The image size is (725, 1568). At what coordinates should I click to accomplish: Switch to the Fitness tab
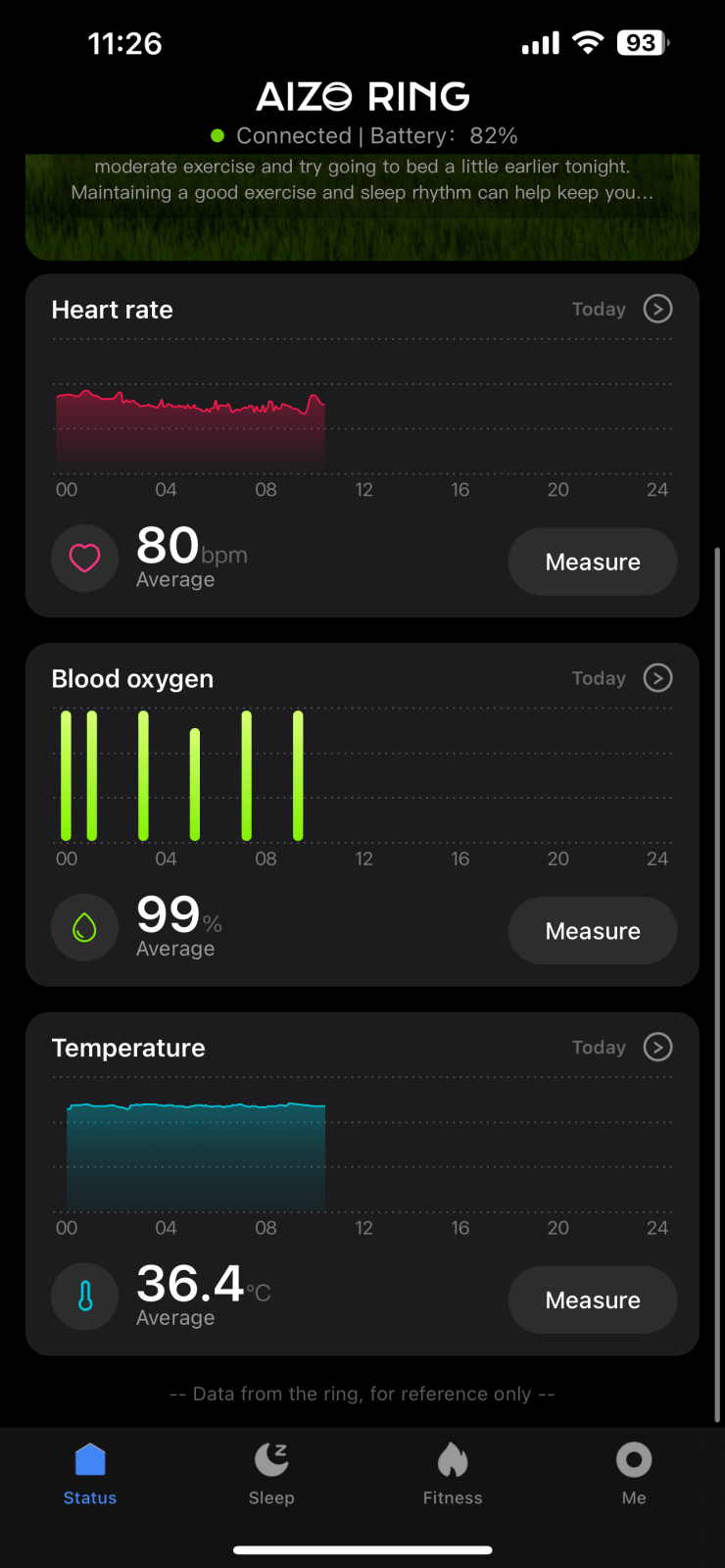tap(453, 1474)
